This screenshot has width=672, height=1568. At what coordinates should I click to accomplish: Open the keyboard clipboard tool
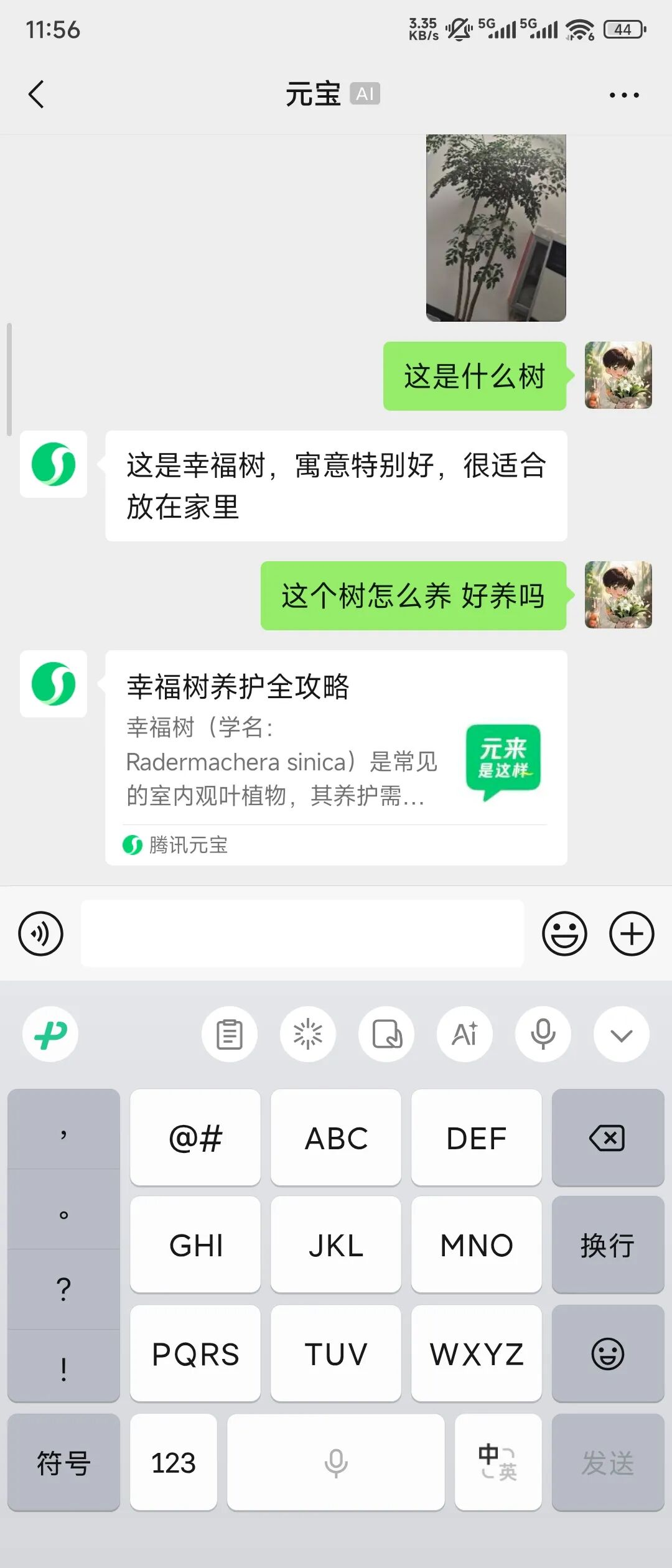(230, 1034)
